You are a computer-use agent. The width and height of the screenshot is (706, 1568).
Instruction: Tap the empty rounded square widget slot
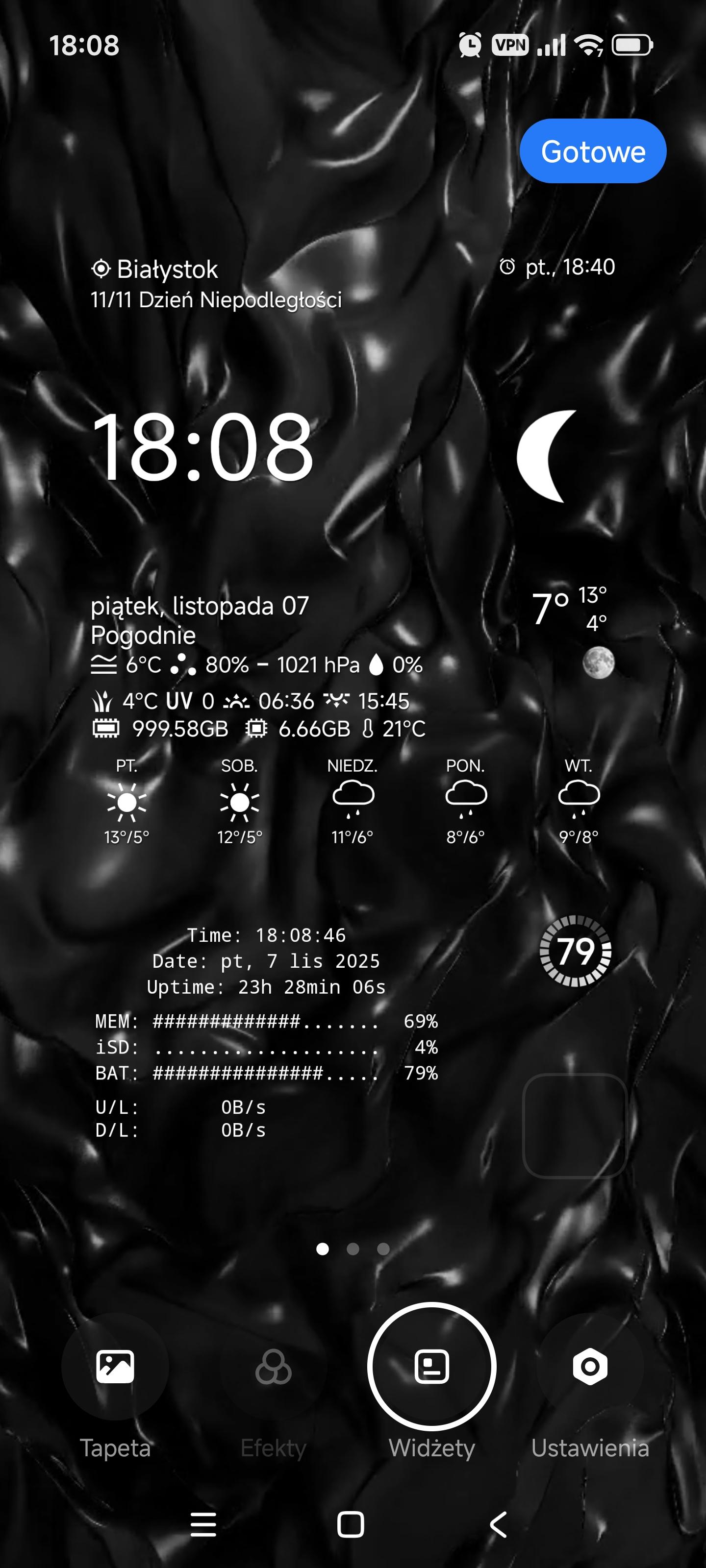(575, 1125)
